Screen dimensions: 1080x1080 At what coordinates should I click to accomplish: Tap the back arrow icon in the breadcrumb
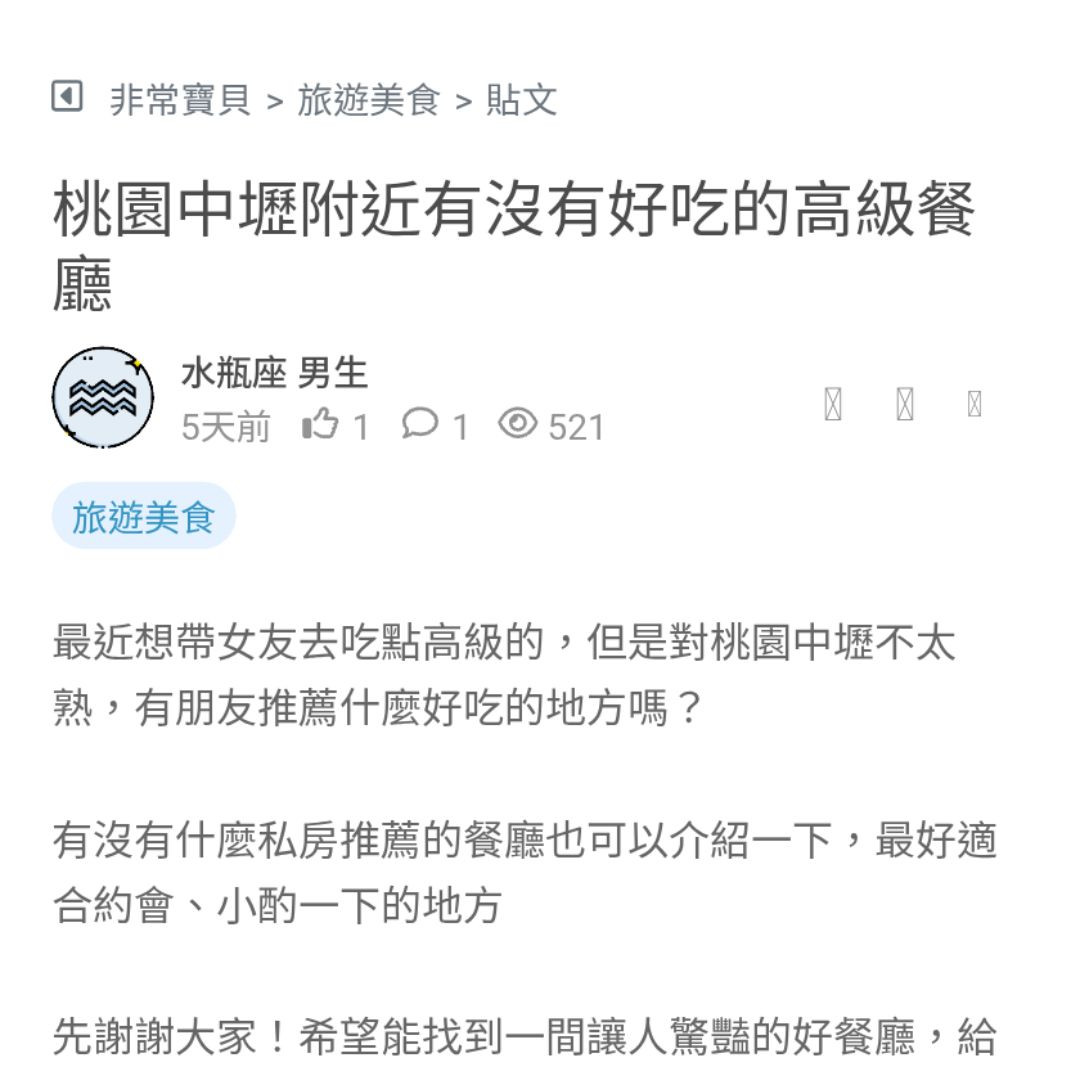coord(66,97)
